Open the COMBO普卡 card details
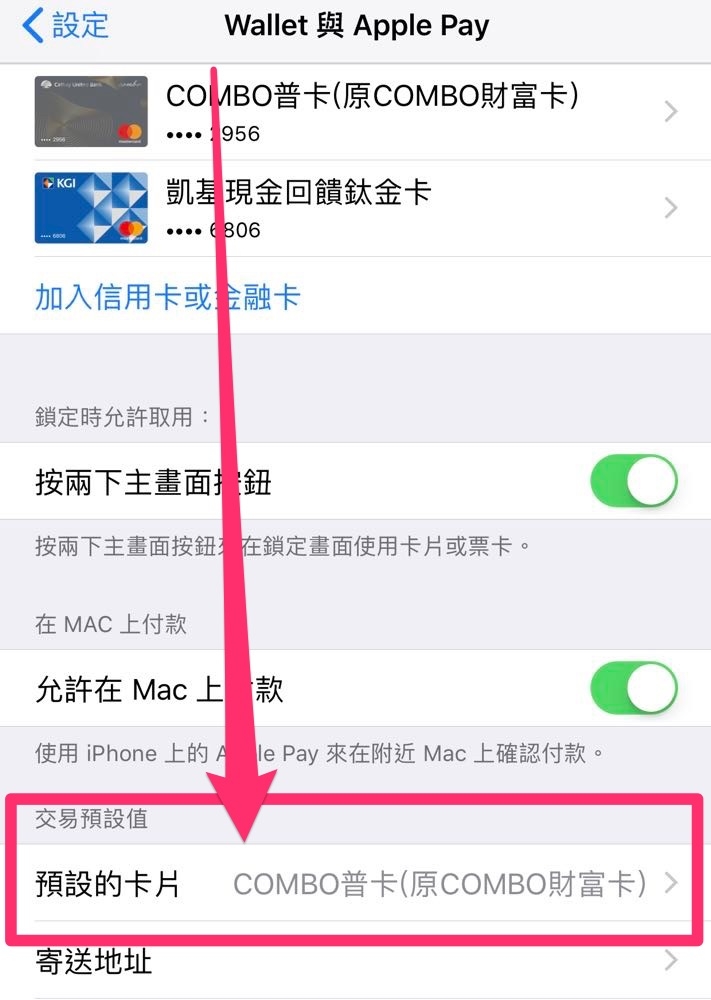711x1000 pixels. (x=400, y=112)
